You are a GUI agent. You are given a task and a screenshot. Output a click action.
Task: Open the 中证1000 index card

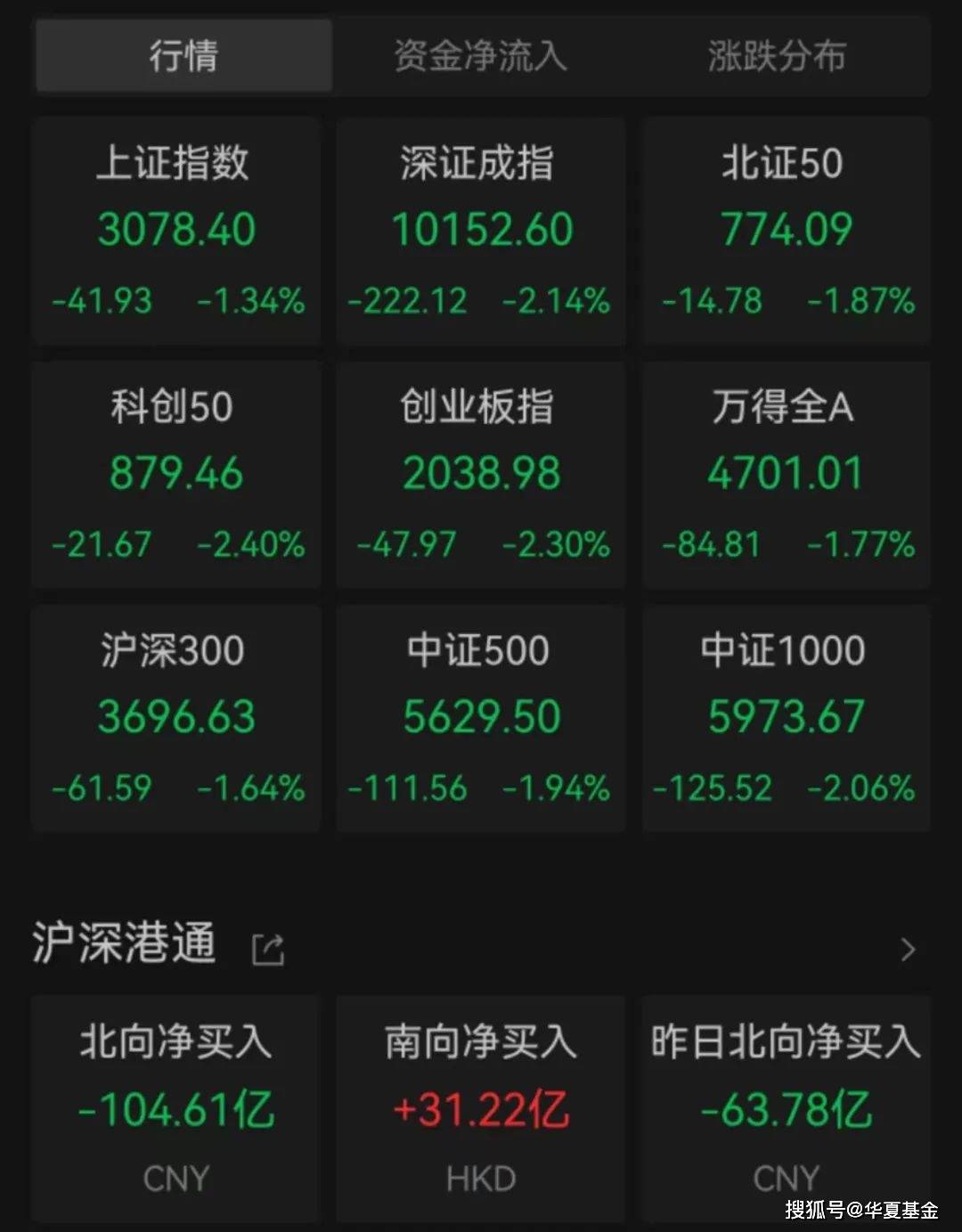[x=786, y=718]
